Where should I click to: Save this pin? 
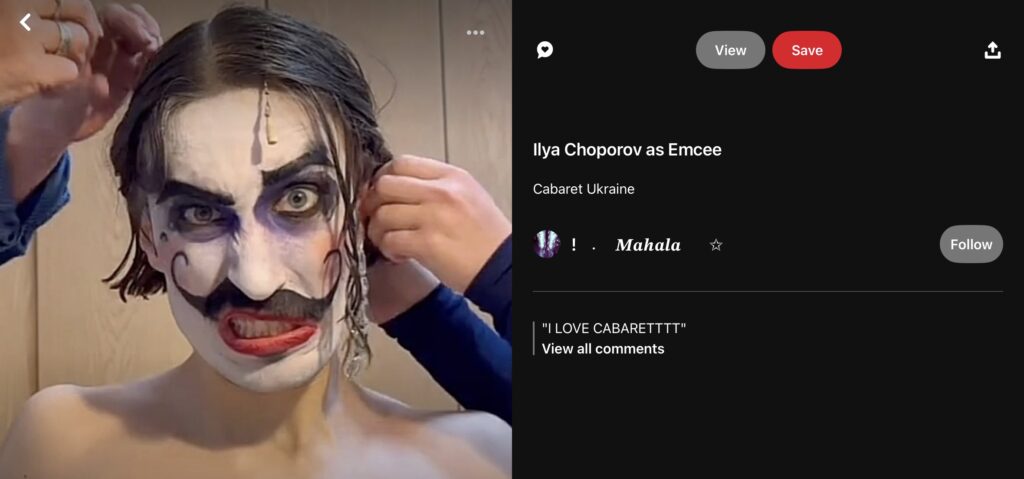[x=806, y=50]
